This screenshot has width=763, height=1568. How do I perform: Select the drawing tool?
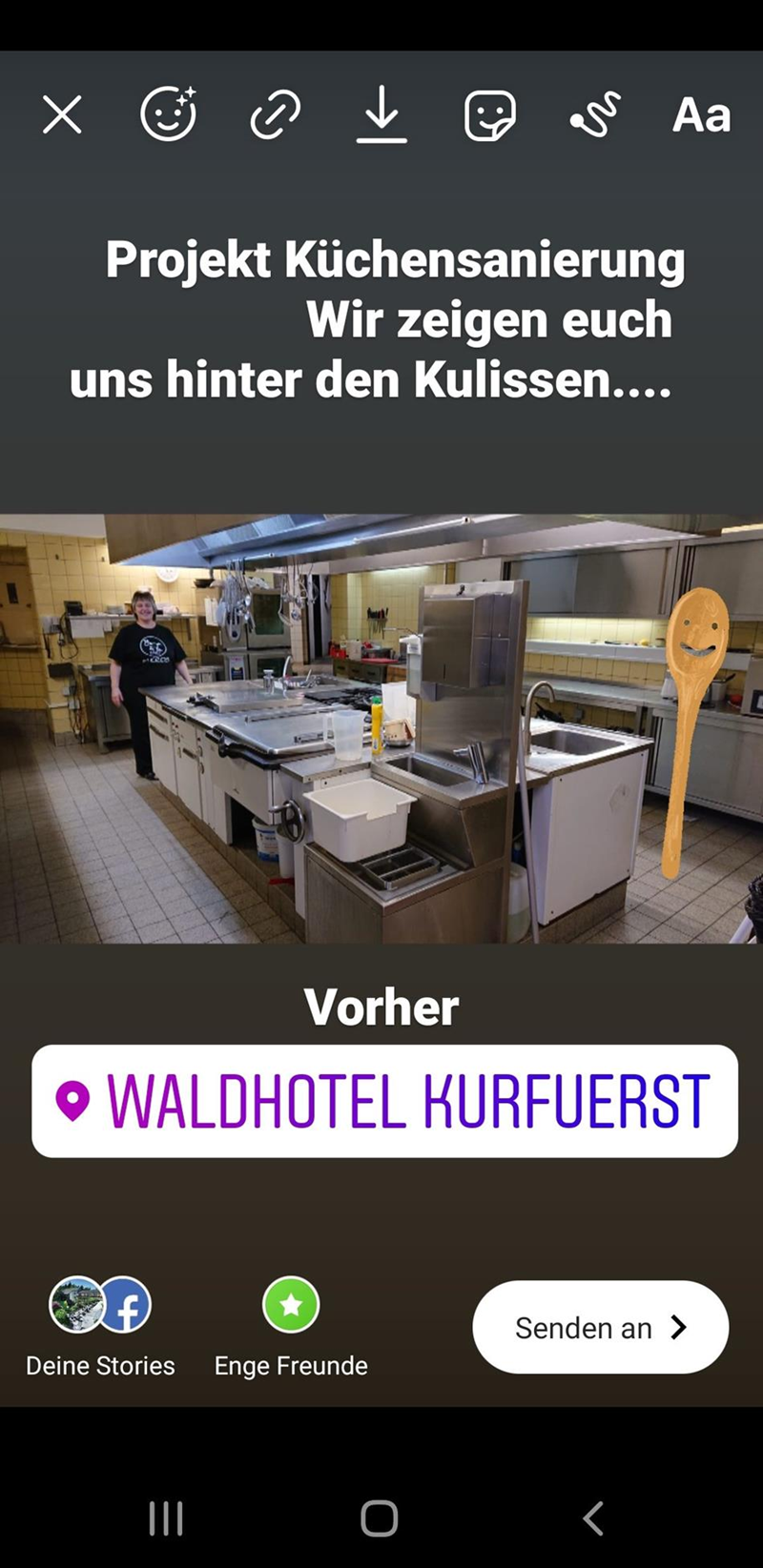tap(595, 115)
